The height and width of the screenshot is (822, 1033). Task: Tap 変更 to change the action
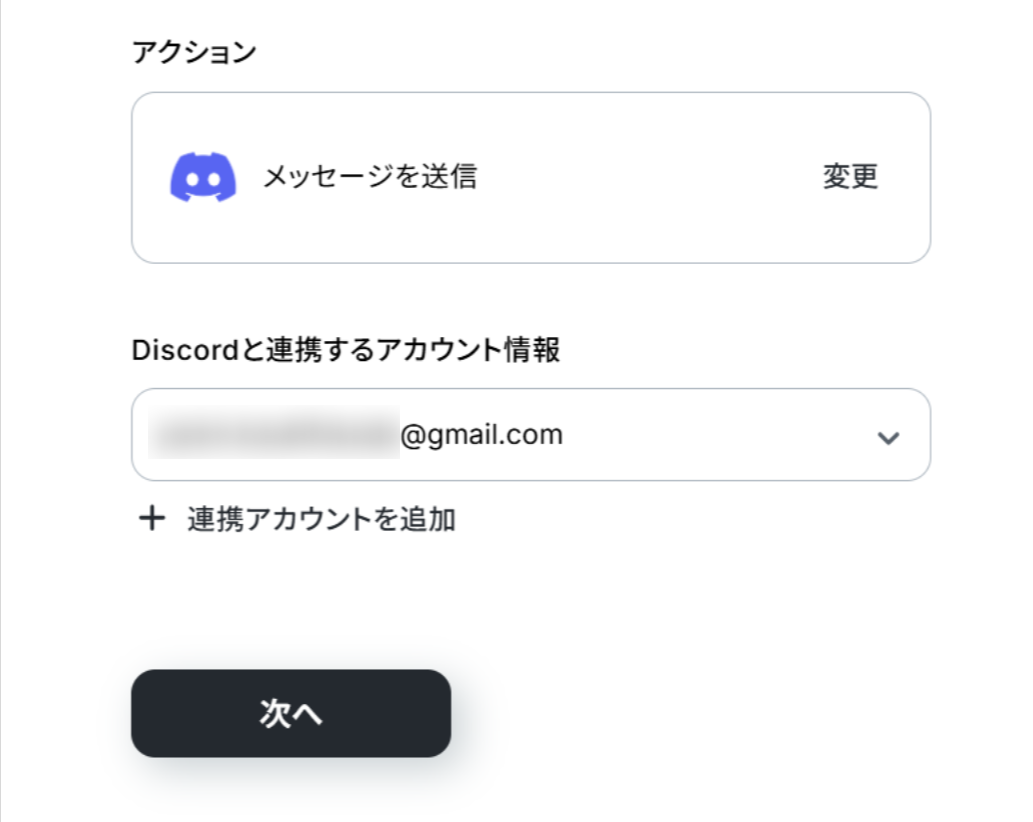(850, 177)
